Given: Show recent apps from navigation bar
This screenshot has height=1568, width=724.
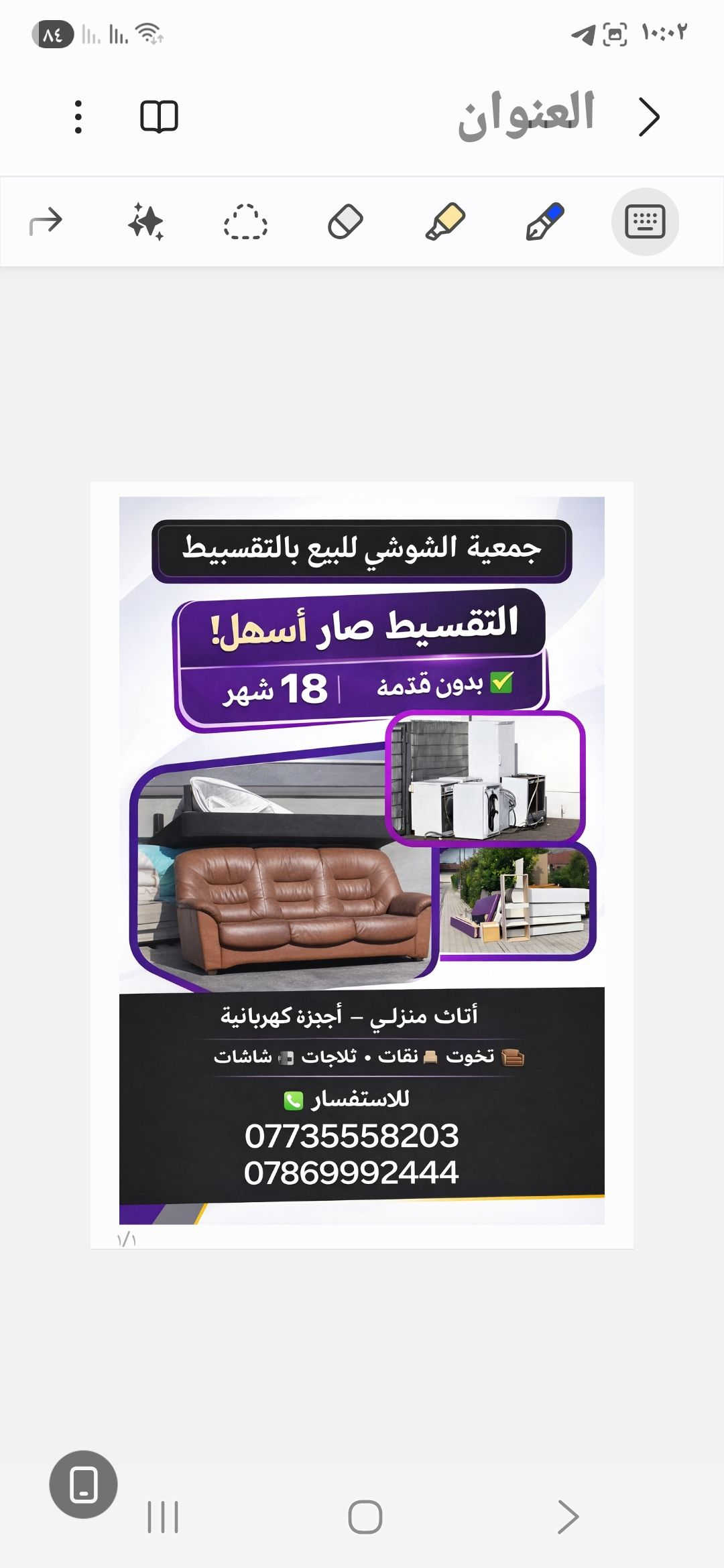Looking at the screenshot, I should click(x=163, y=1517).
